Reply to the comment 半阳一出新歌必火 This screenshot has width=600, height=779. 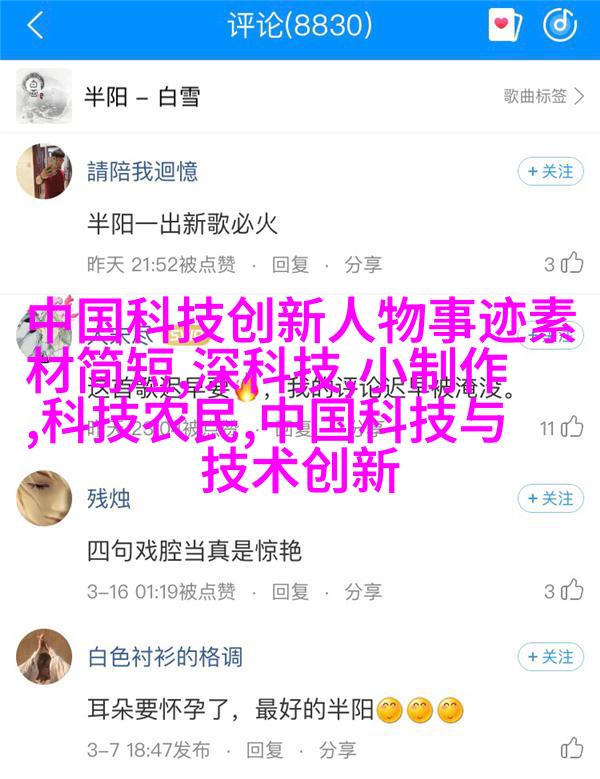click(x=291, y=264)
